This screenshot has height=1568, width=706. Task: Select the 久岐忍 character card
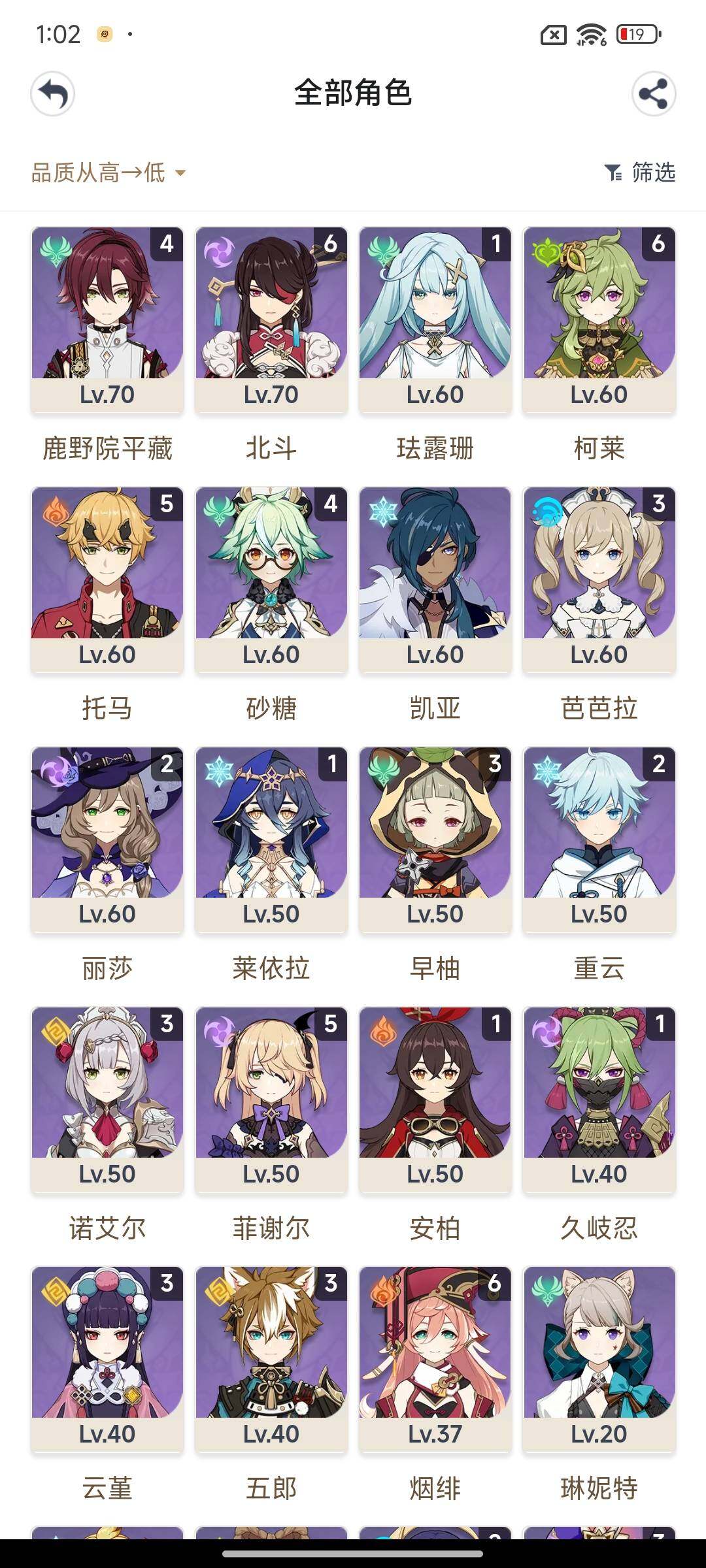coord(599,1100)
